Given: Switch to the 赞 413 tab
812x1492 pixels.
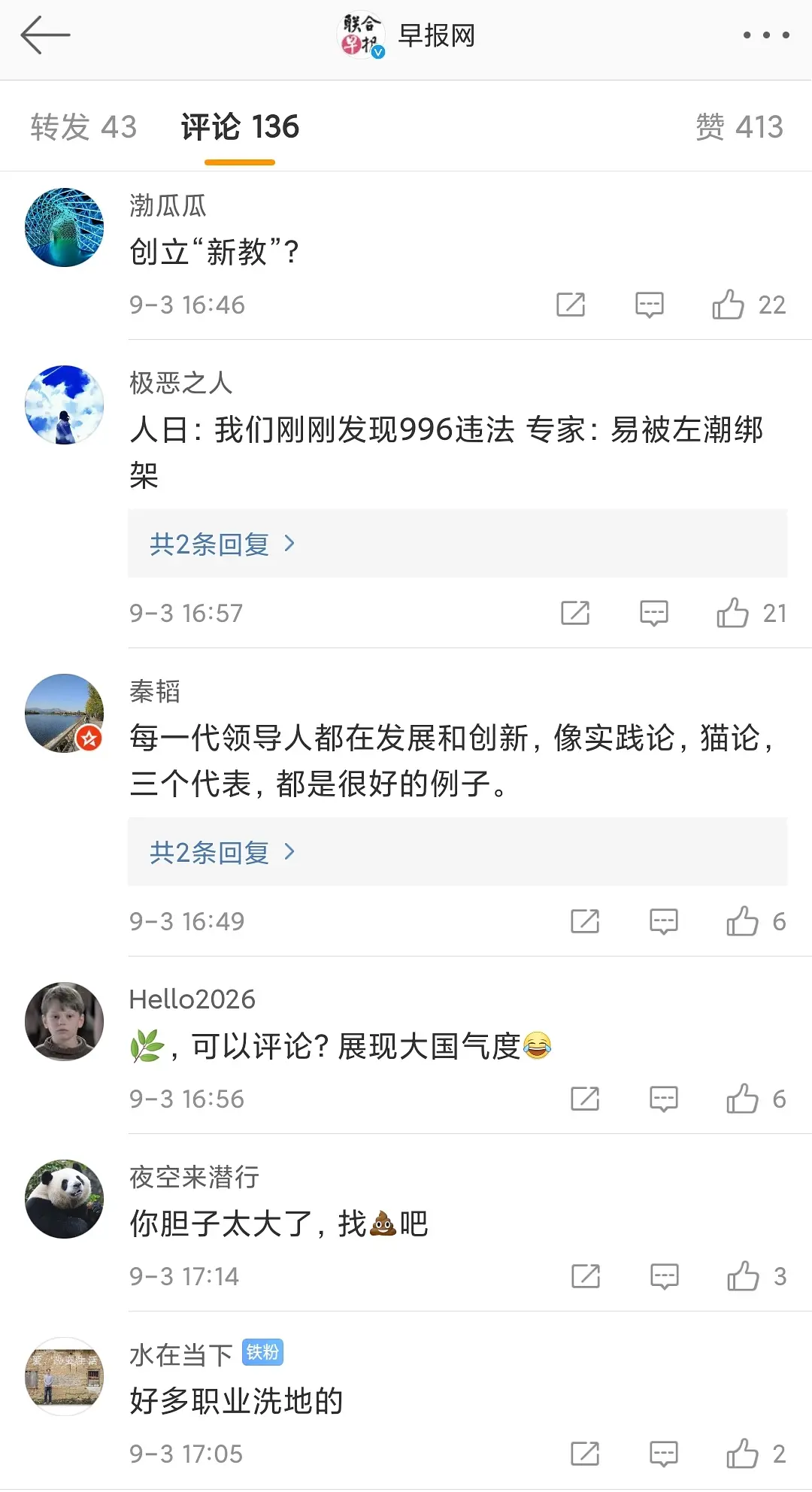Looking at the screenshot, I should (x=739, y=127).
